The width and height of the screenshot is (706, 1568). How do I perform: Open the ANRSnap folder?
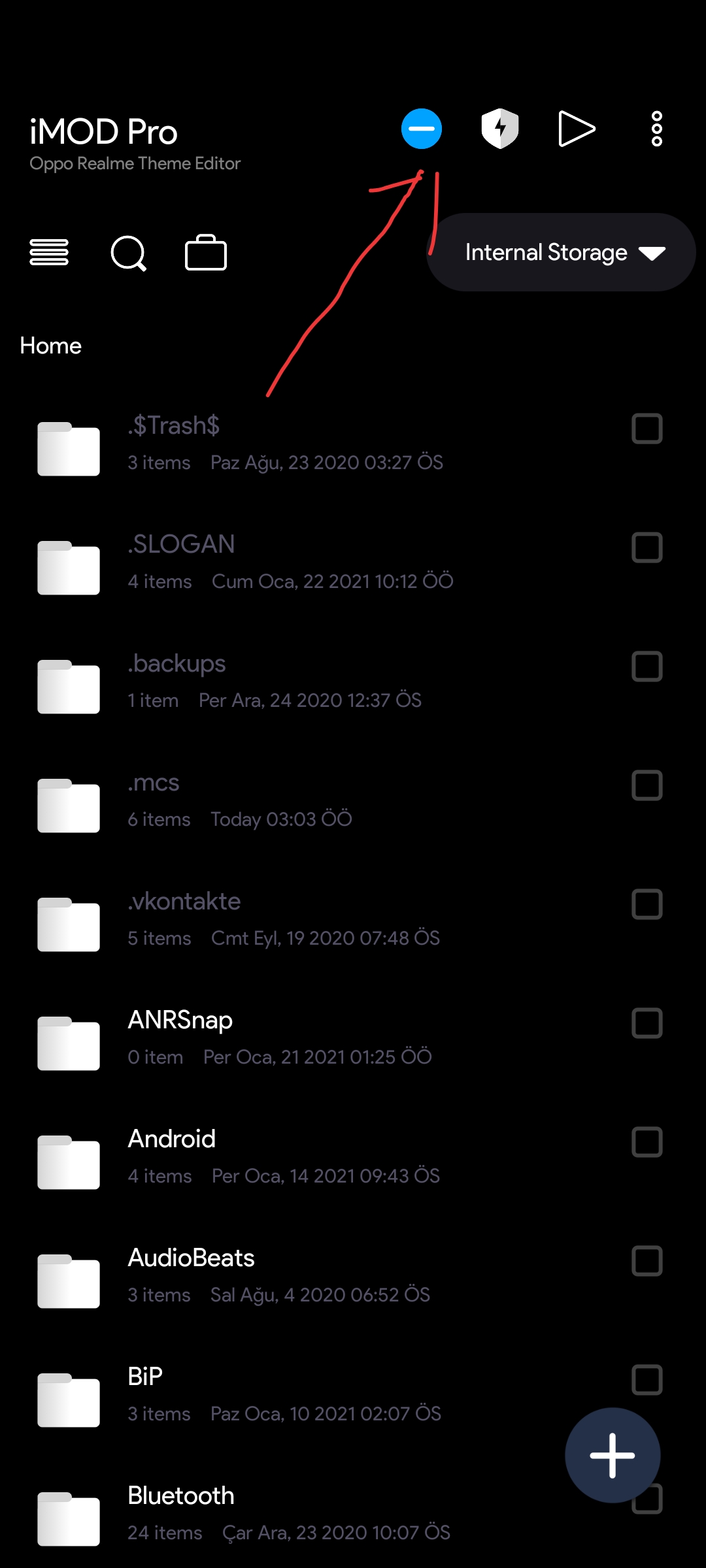pyautogui.click(x=353, y=1038)
